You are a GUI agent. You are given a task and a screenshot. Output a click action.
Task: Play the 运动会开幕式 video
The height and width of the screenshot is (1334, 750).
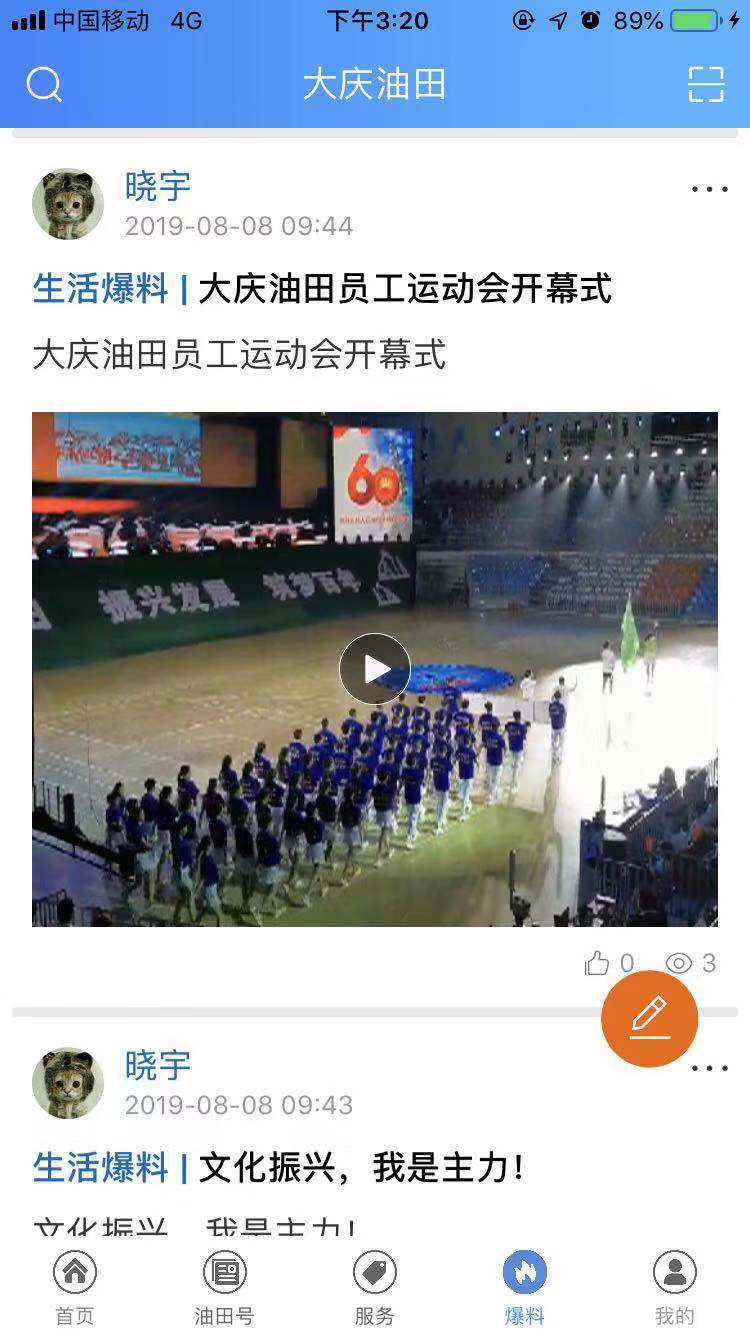[x=375, y=669]
